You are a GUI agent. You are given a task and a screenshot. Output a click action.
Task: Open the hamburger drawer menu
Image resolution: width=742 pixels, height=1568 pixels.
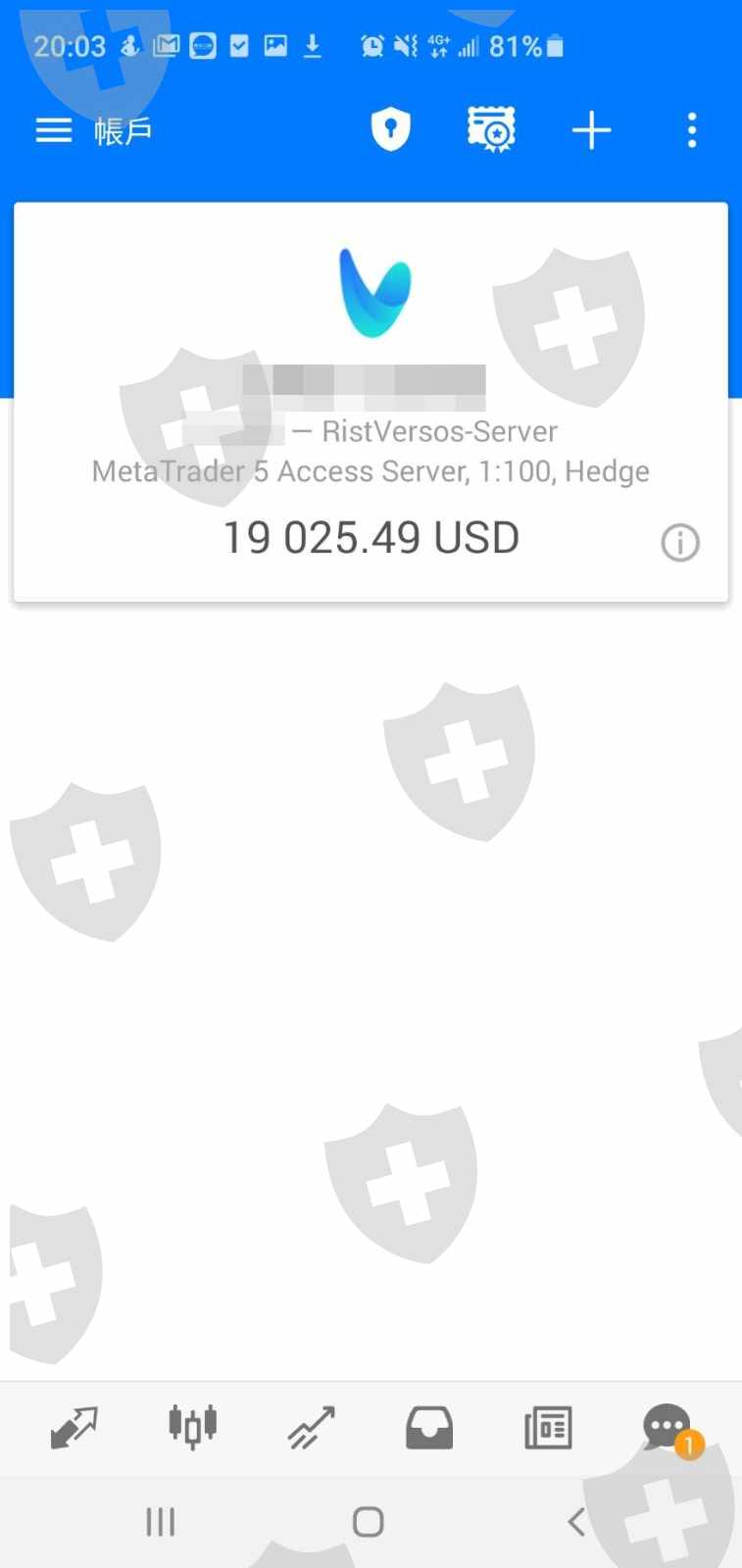coord(54,130)
